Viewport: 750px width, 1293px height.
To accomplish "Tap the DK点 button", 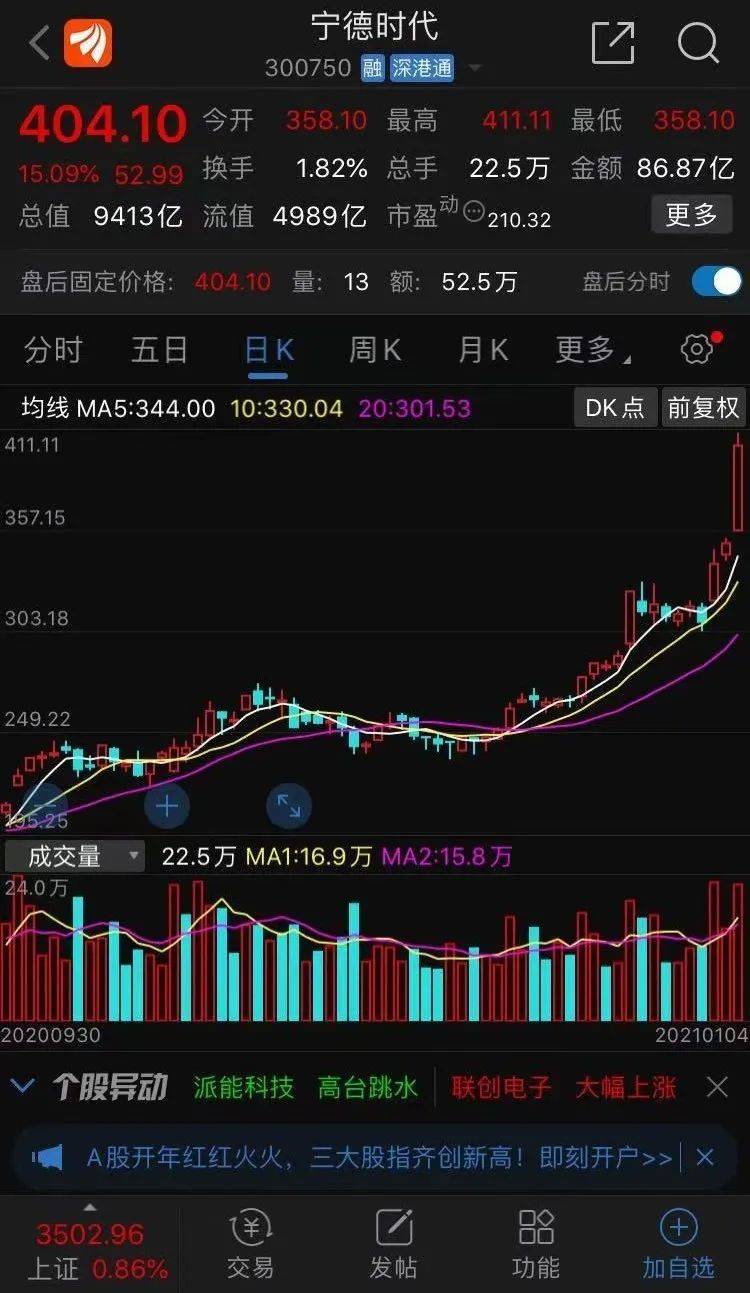I will (615, 408).
